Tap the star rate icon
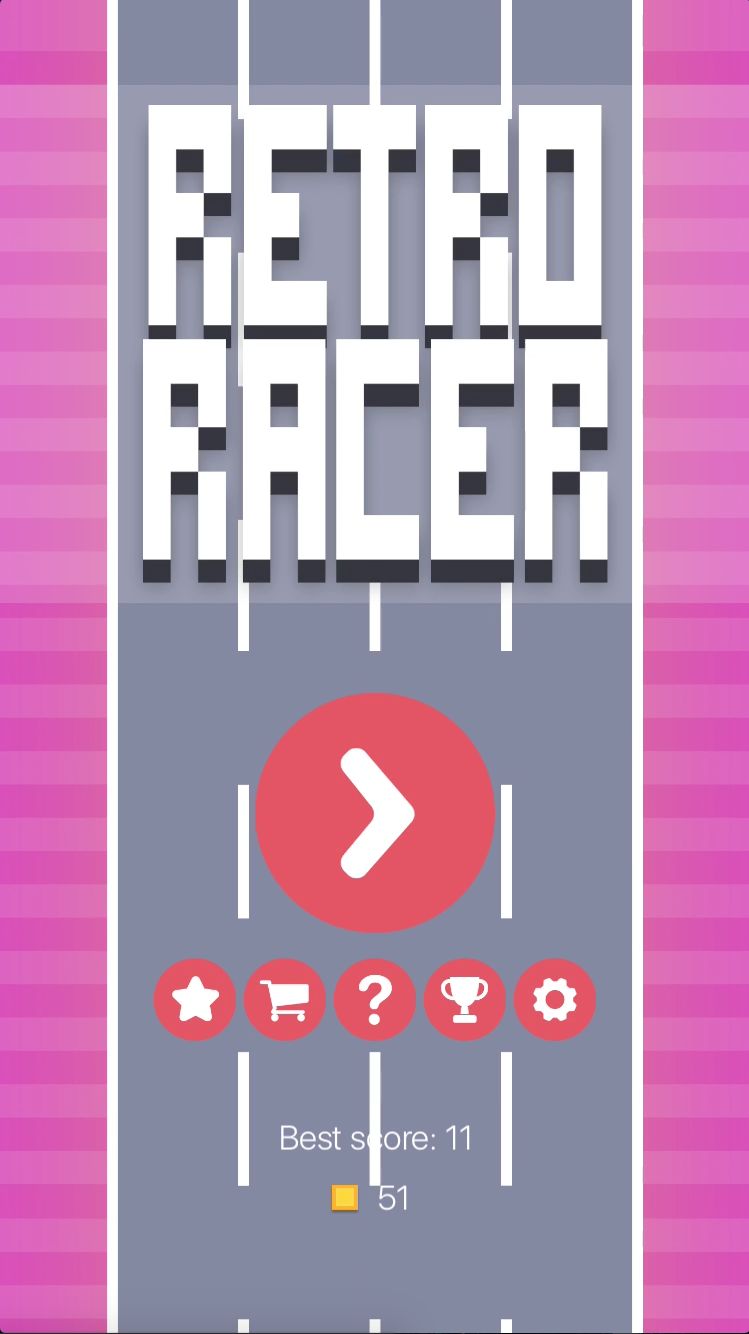This screenshot has height=1334, width=749. 195,1000
